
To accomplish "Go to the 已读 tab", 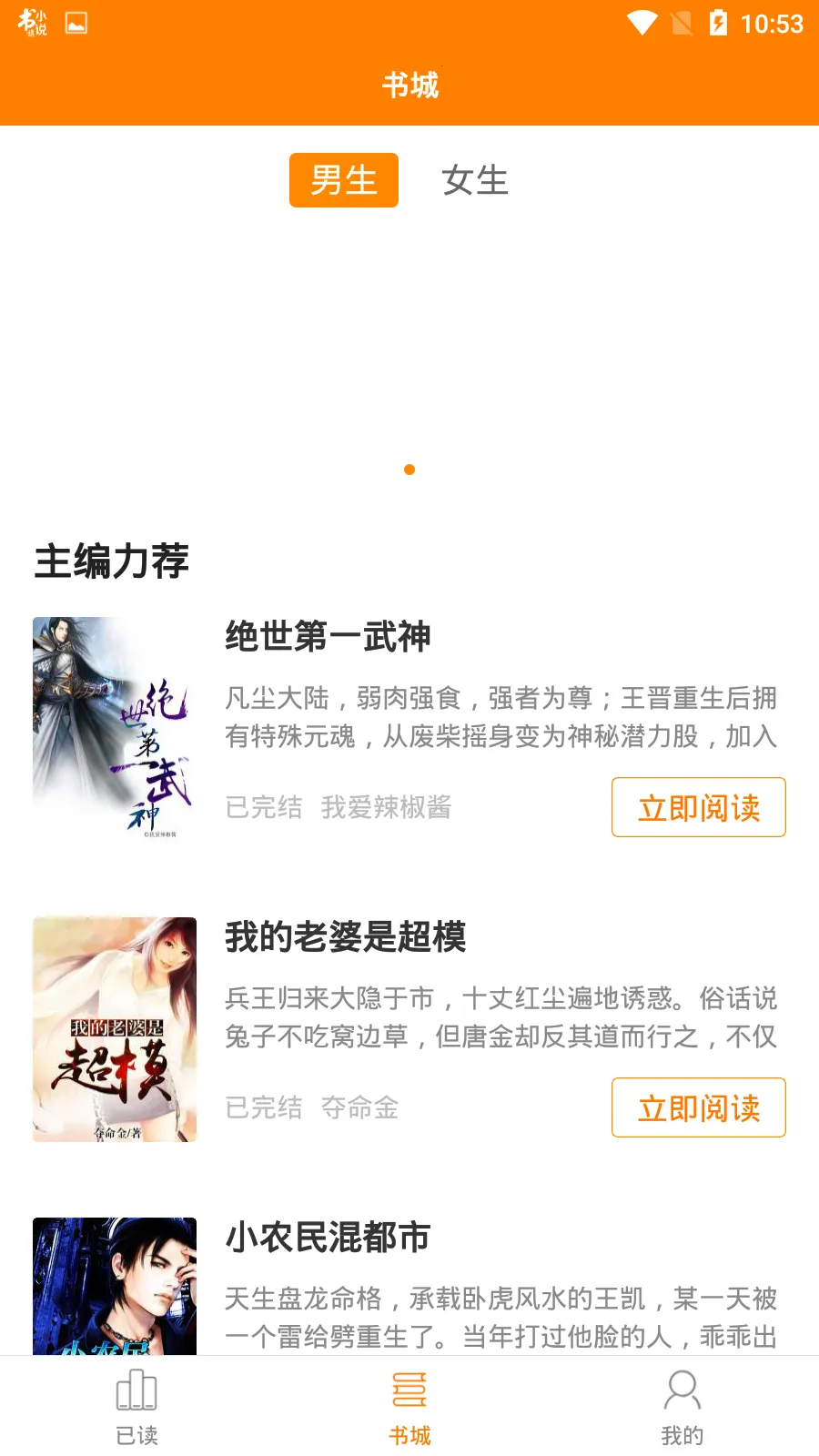I will [136, 1407].
